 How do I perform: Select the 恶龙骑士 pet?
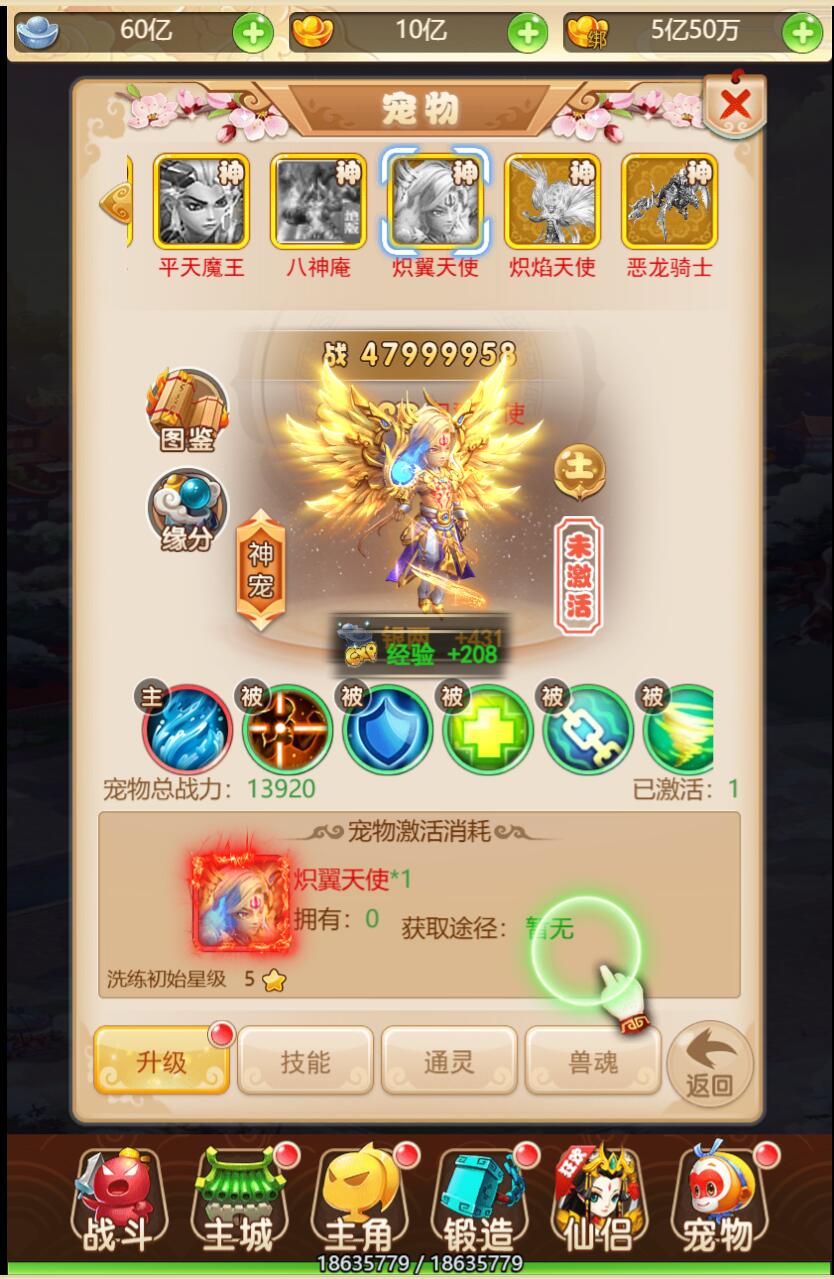669,202
